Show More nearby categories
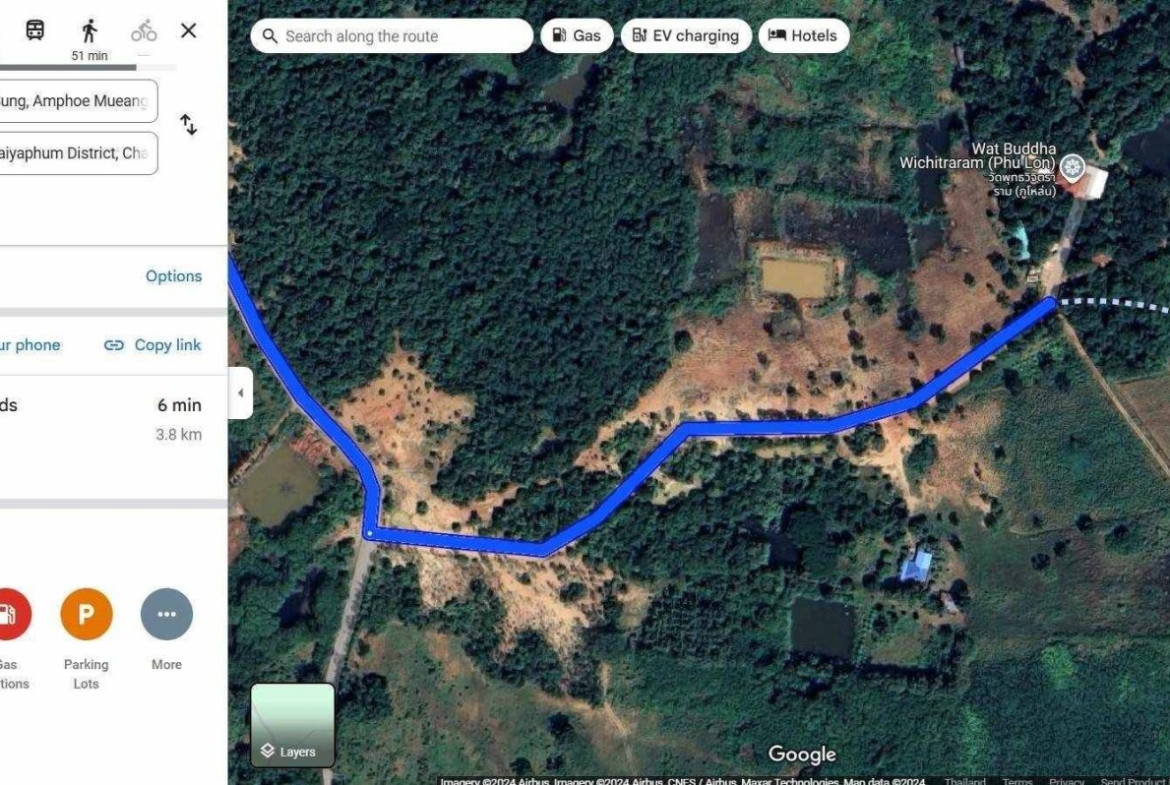Viewport: 1170px width, 785px height. point(166,614)
